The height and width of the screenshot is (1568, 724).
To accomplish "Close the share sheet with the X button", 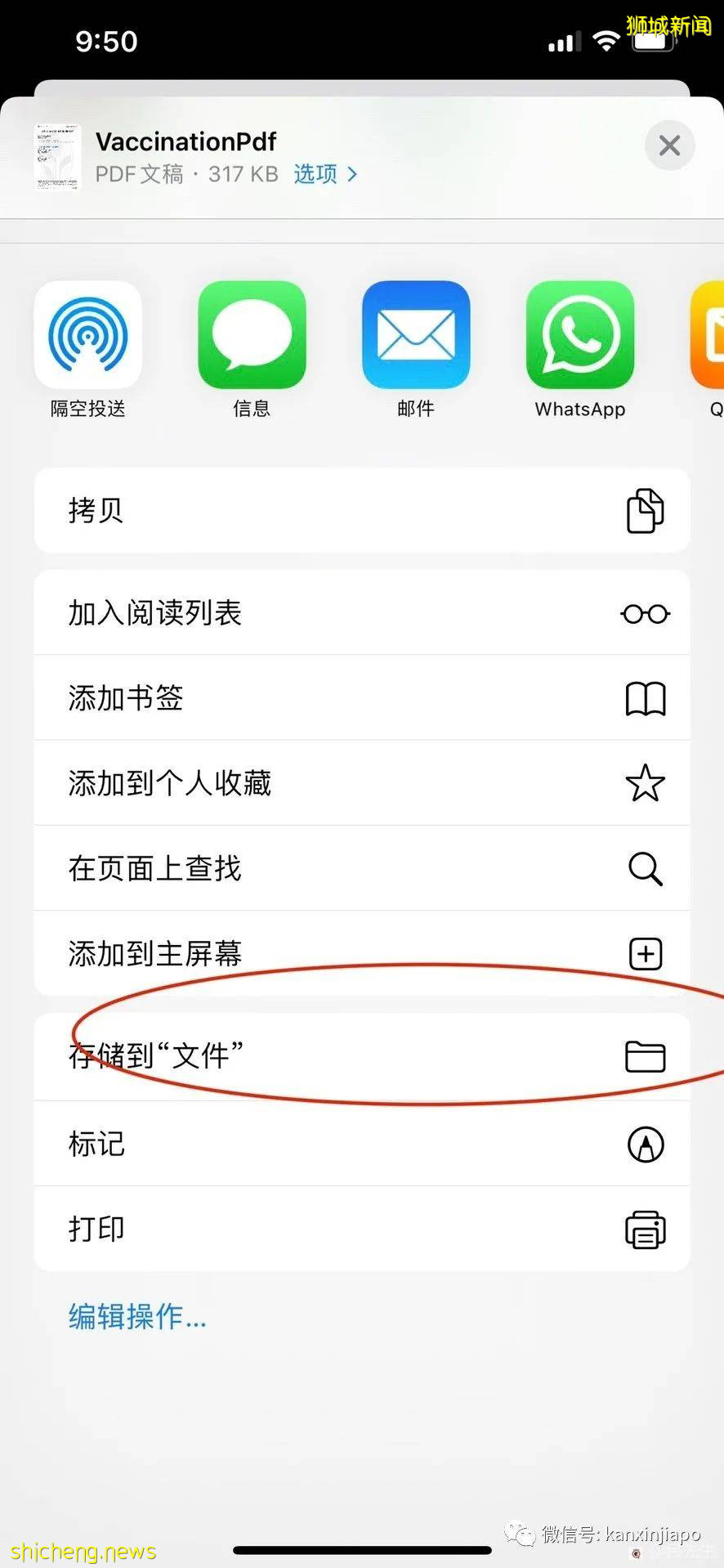I will coord(669,145).
